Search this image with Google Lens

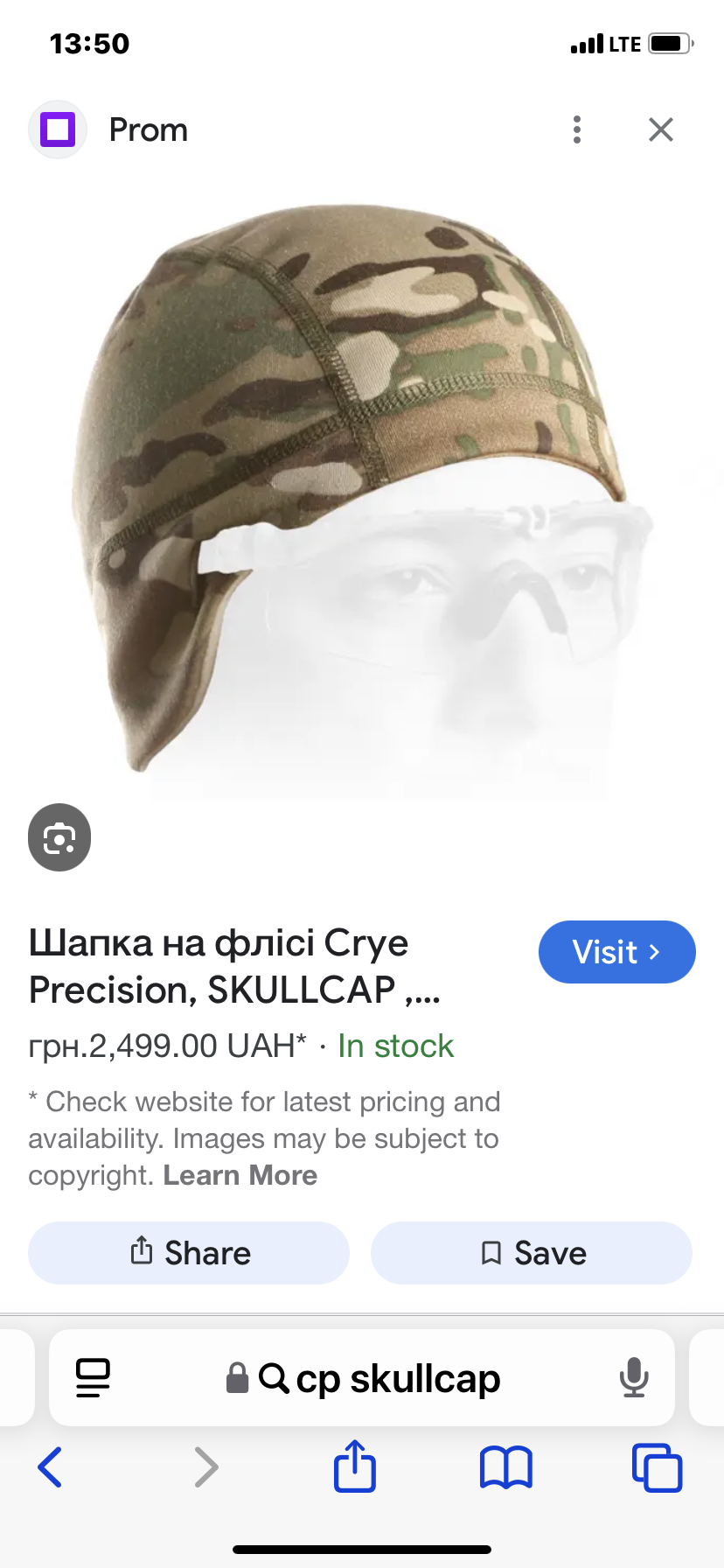(59, 837)
